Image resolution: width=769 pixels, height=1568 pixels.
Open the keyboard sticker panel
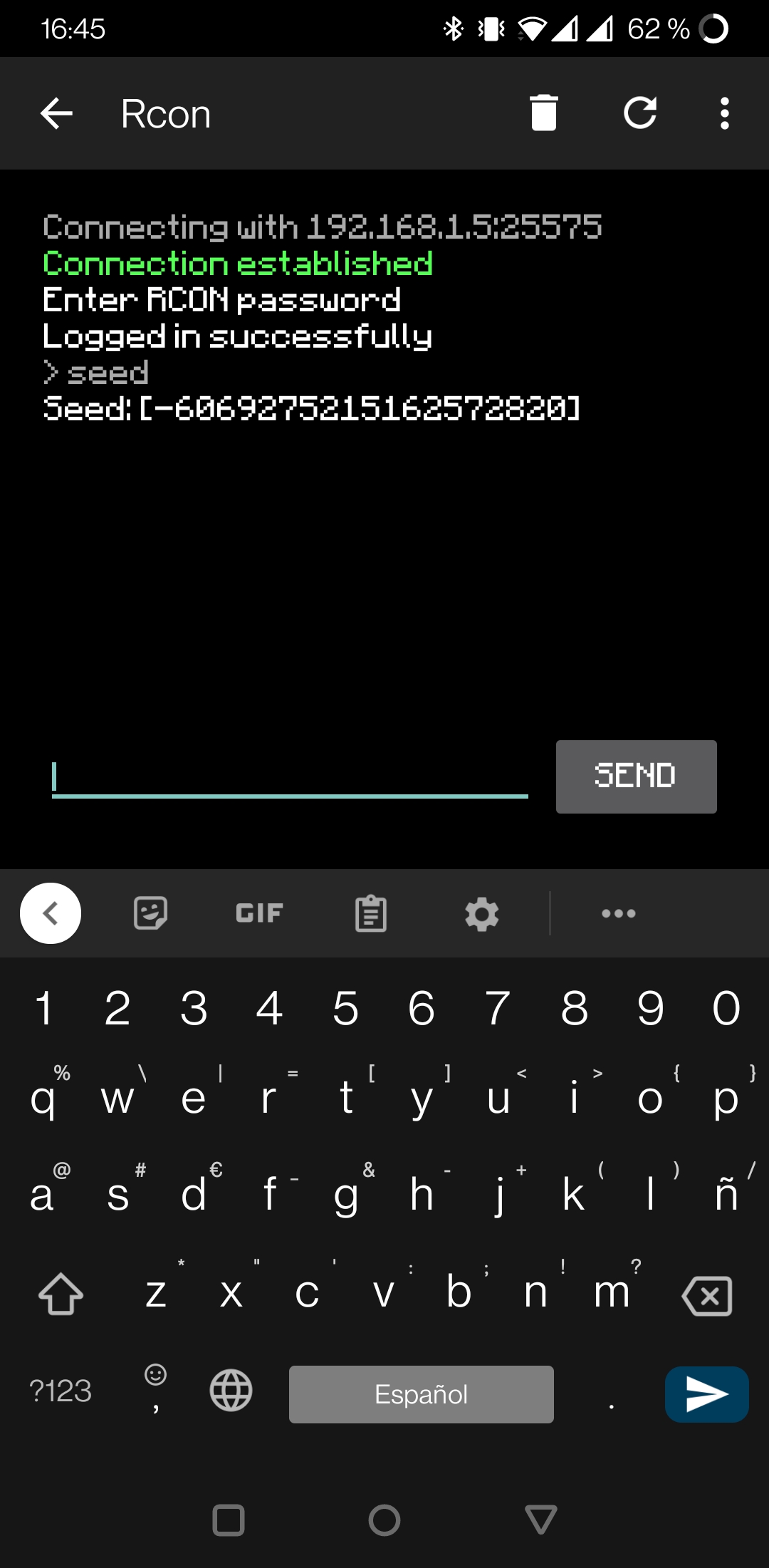[x=150, y=913]
